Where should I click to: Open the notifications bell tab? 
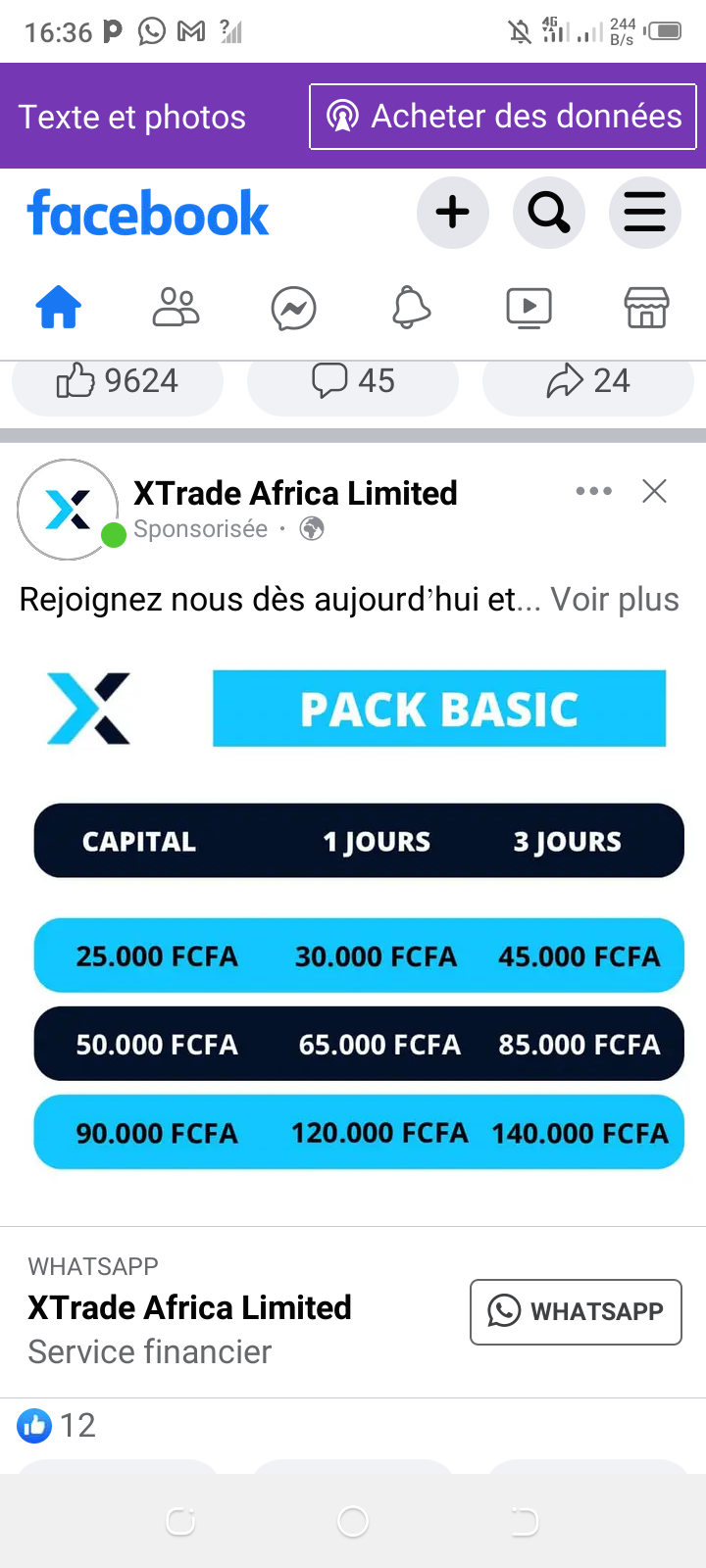tap(412, 308)
